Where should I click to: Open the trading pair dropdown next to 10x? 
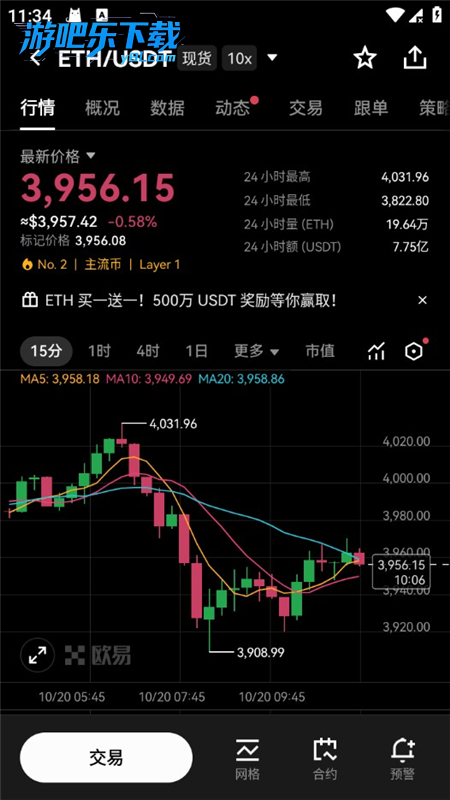[272, 57]
